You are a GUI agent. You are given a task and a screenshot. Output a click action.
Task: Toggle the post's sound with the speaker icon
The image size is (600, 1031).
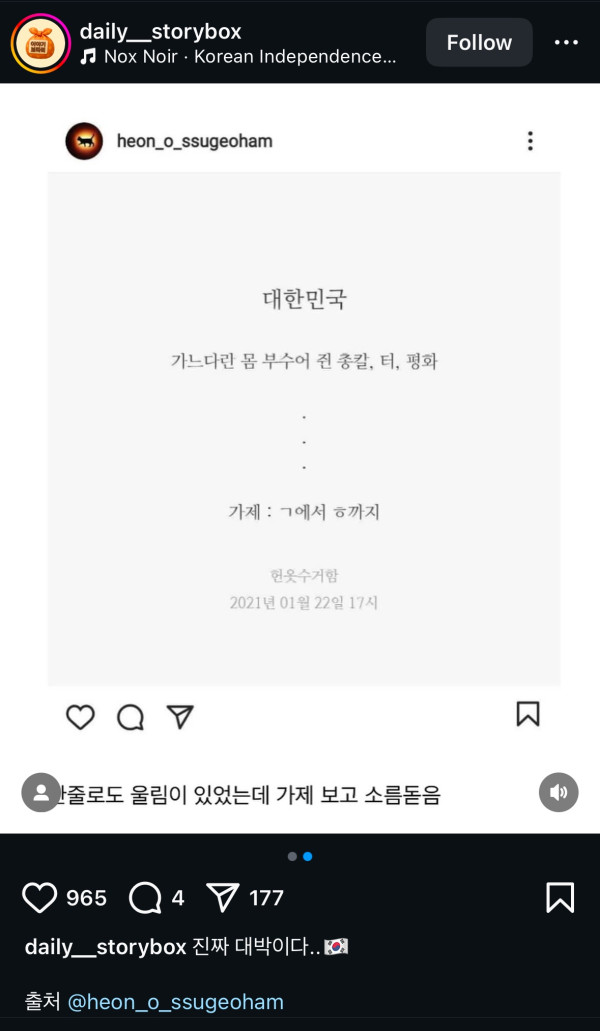(559, 793)
